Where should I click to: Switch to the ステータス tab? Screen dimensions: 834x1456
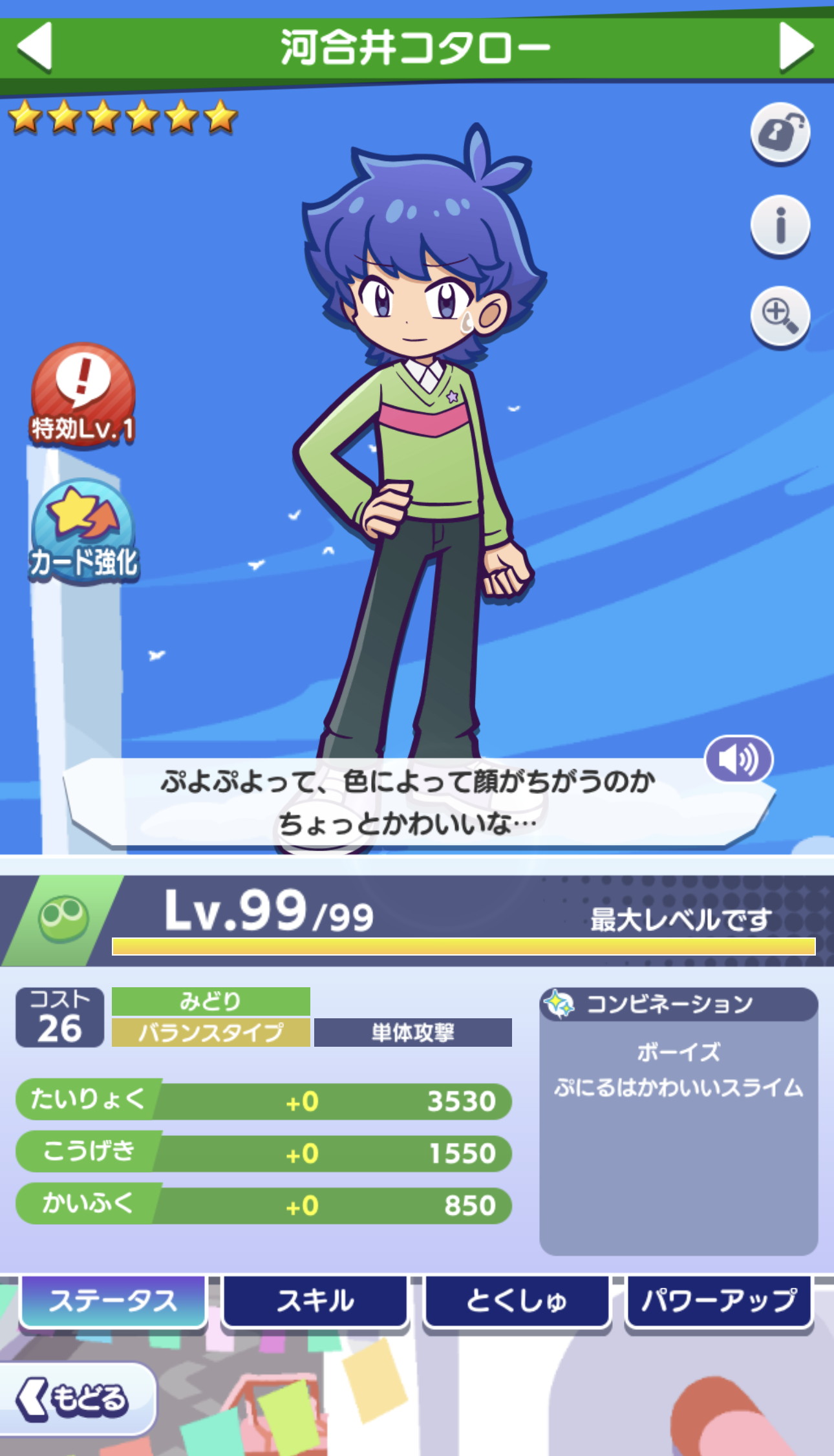point(113,1301)
